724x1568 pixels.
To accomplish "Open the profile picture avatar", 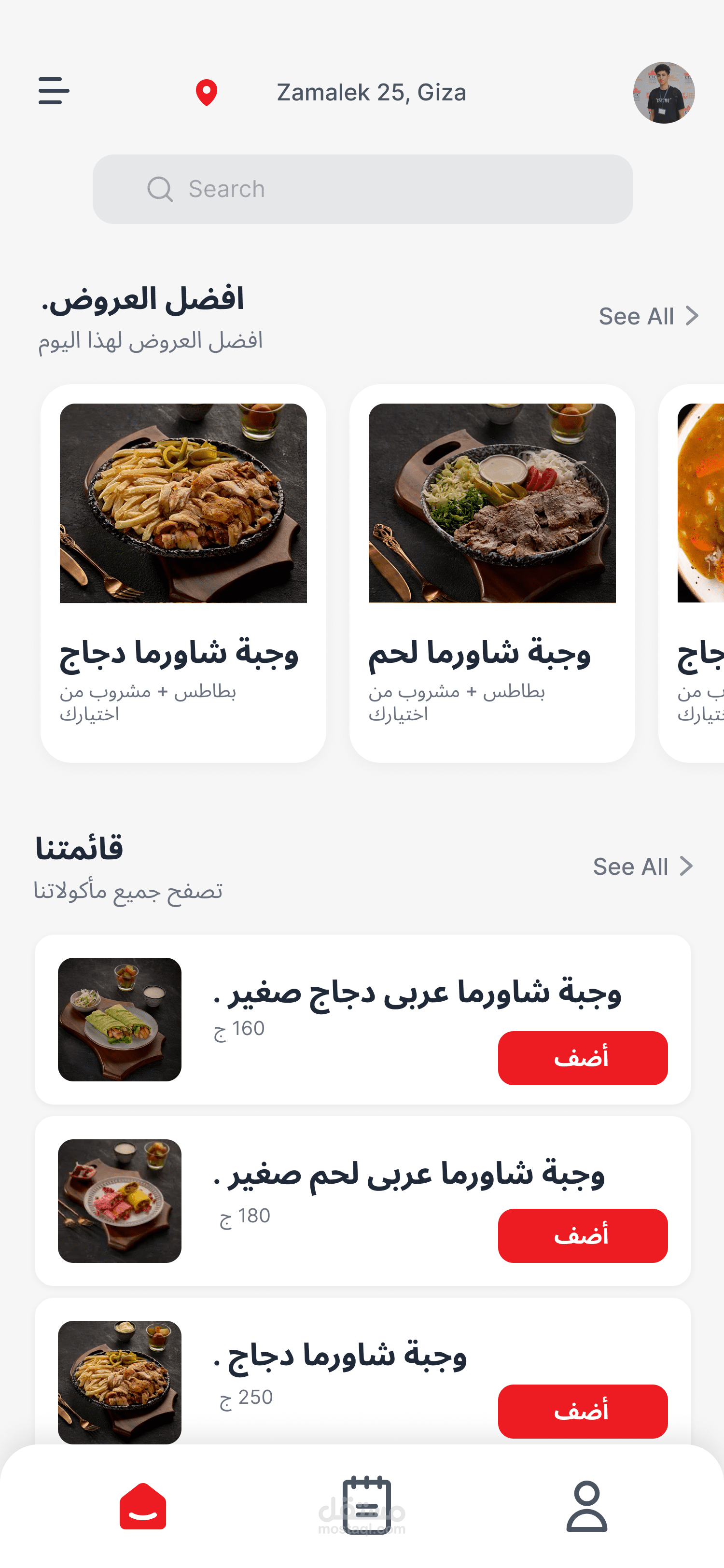I will [663, 93].
